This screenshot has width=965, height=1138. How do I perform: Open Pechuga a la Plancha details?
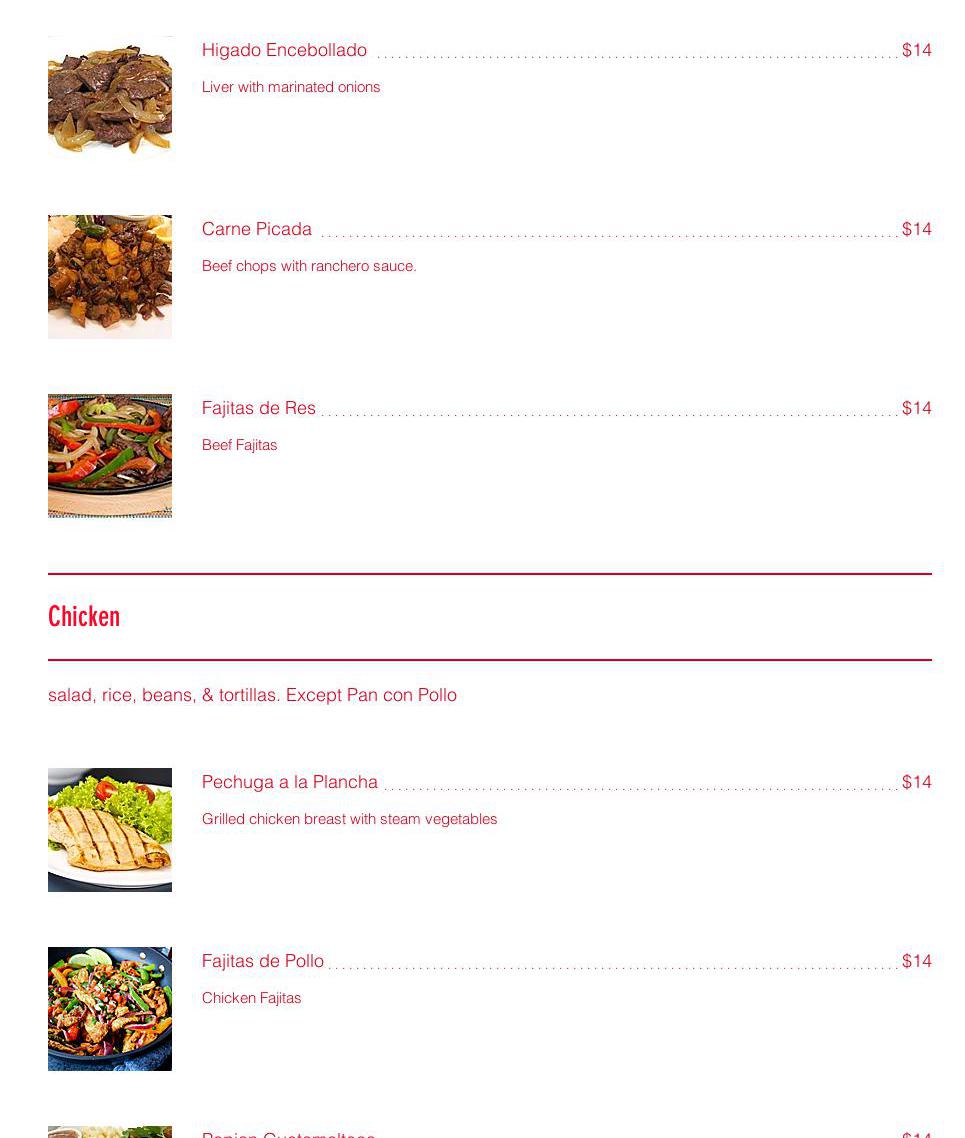290,782
